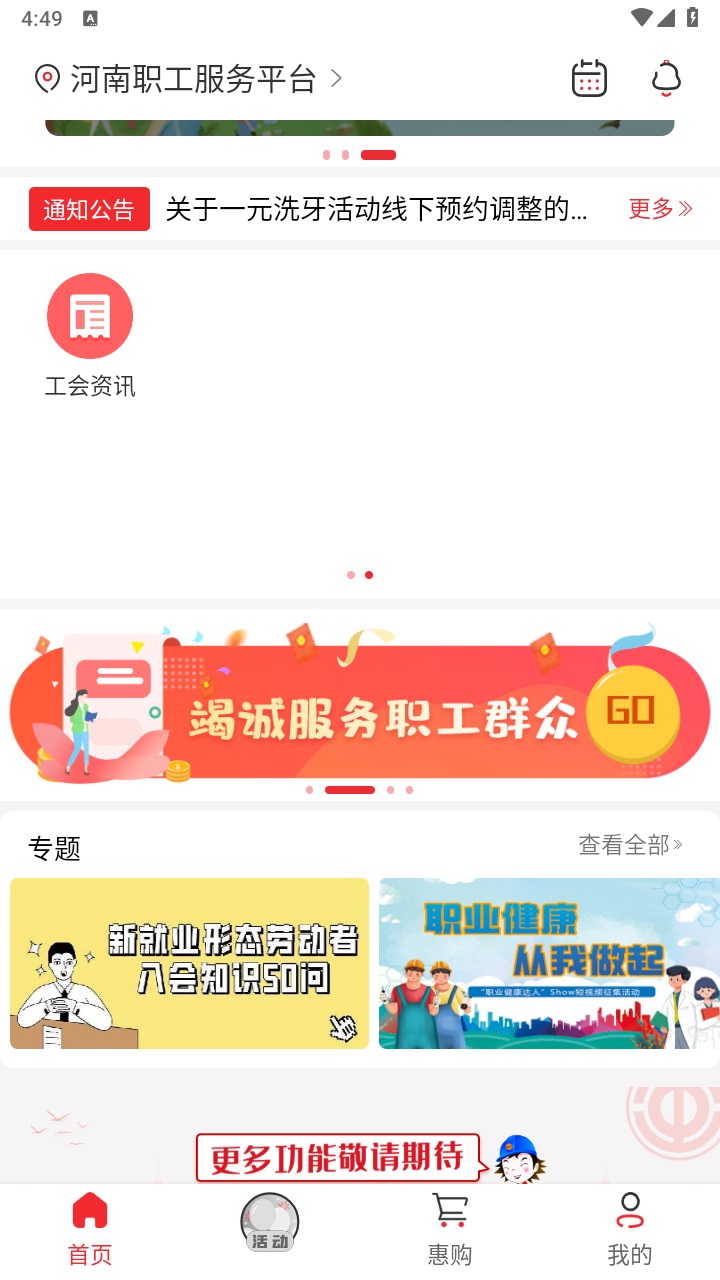Open the 新就业形态劳动者入会知识50问 topic
The image size is (720, 1280).
189,963
